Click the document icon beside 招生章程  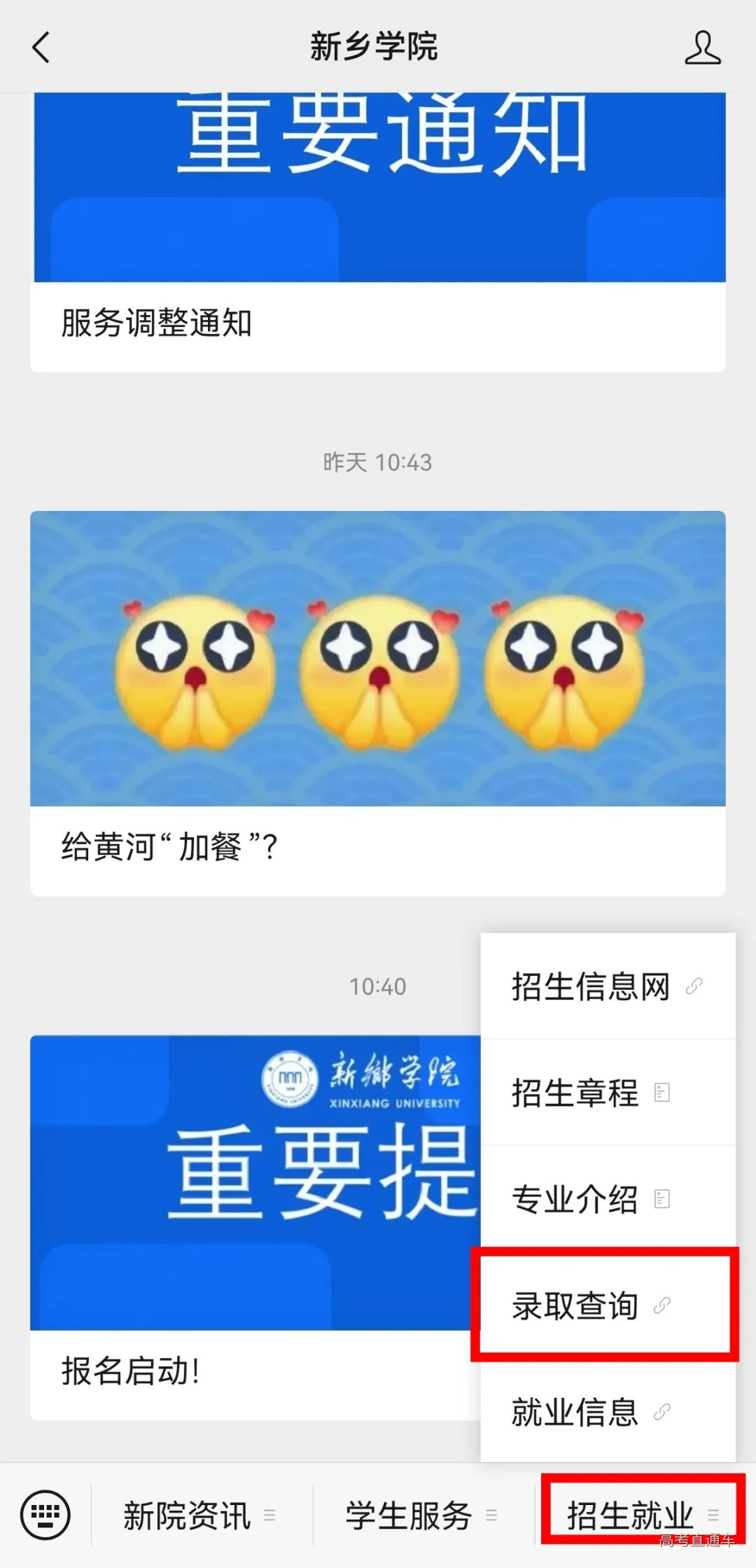(x=661, y=1093)
